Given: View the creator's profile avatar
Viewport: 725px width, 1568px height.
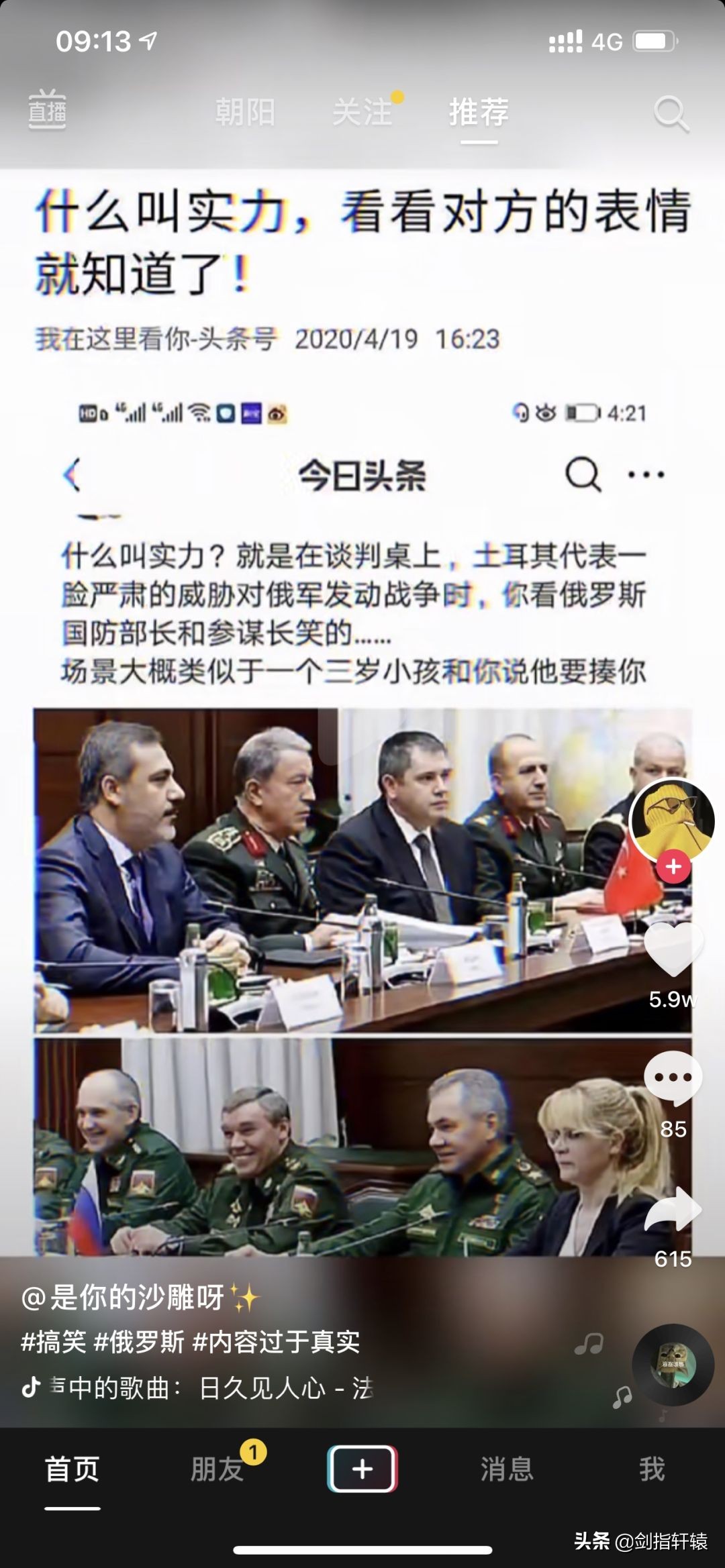Looking at the screenshot, I should [x=673, y=821].
